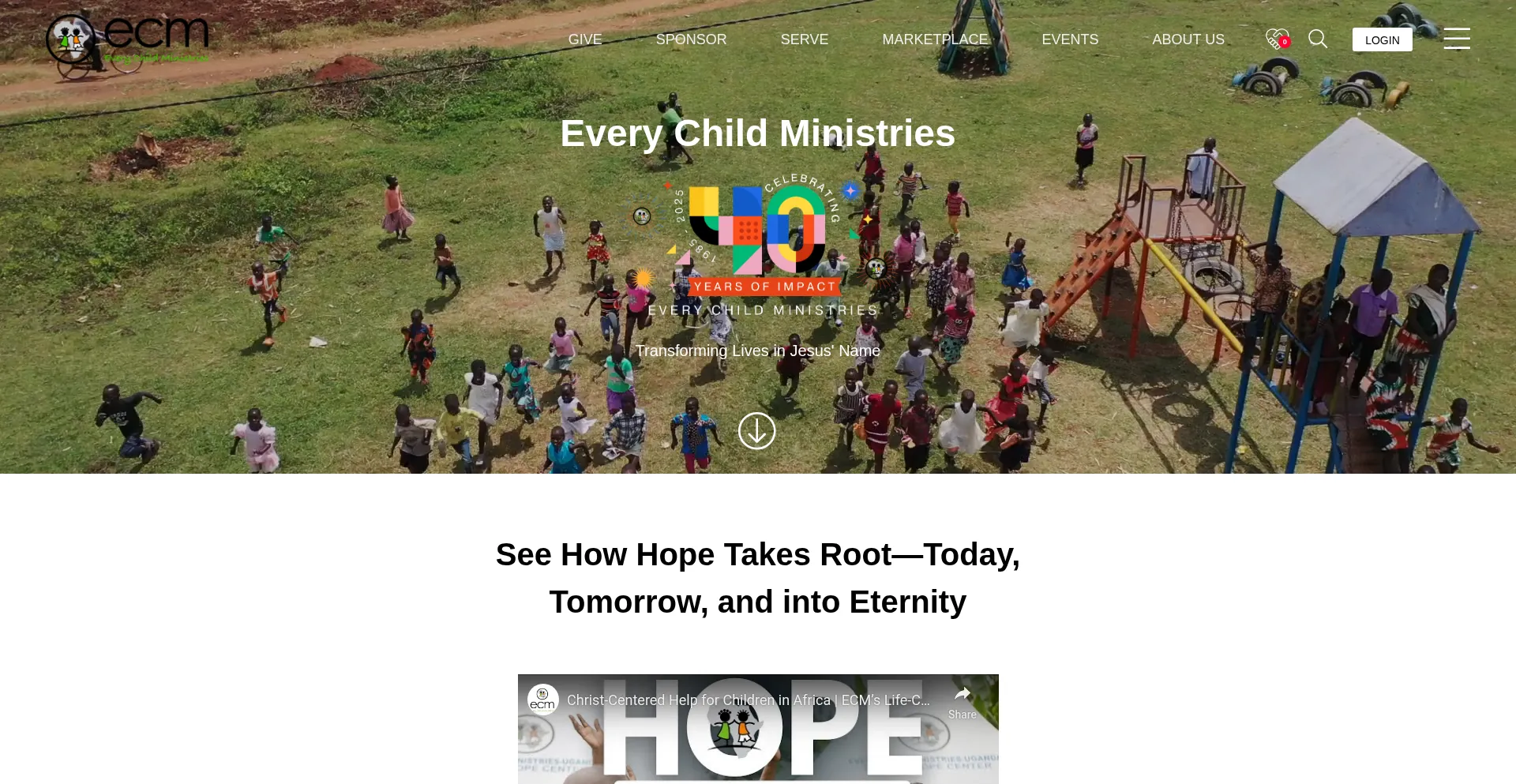Open the donation cart heart icon
This screenshot has height=784, width=1516.
1276,39
